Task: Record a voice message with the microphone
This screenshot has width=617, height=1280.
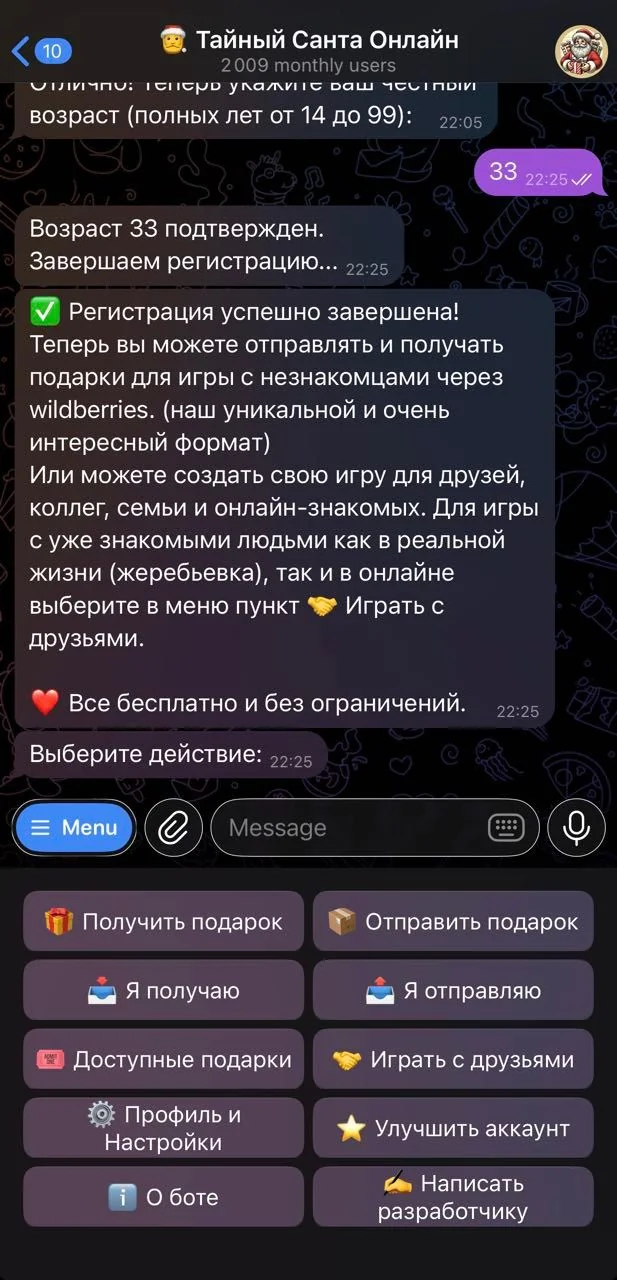Action: 576,828
